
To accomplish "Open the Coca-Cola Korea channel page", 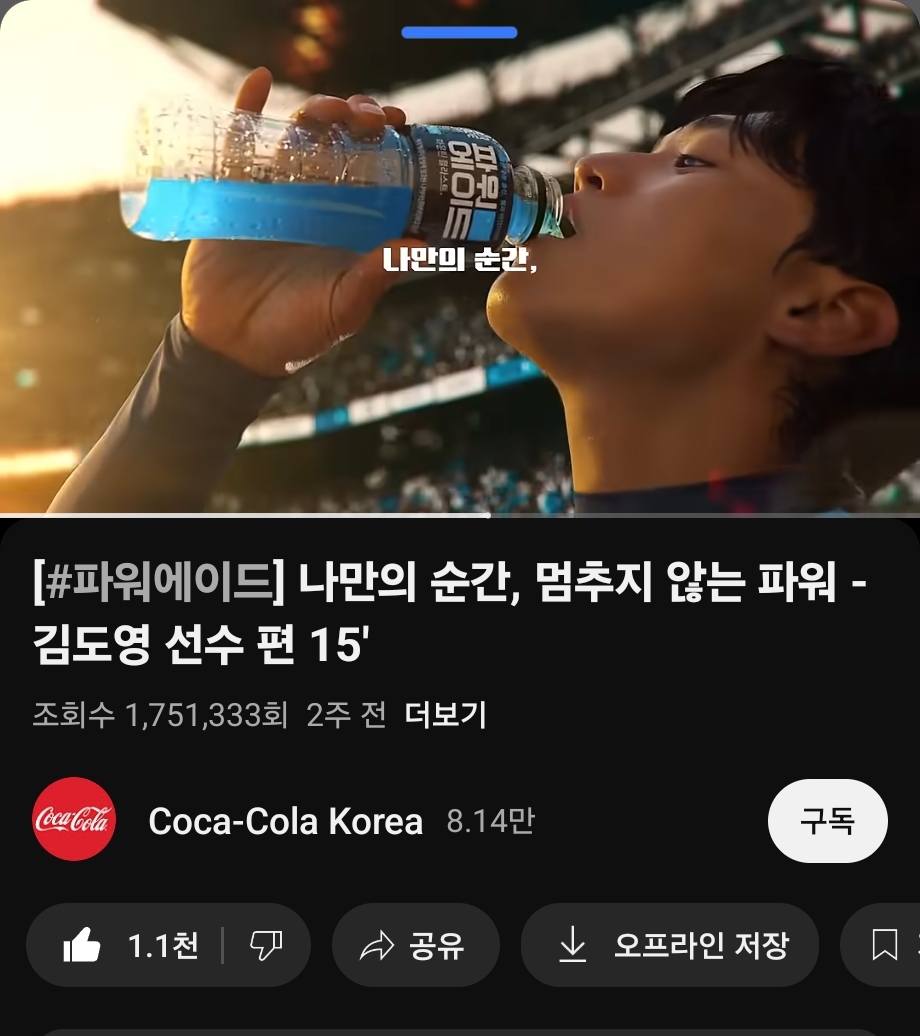I will [285, 822].
